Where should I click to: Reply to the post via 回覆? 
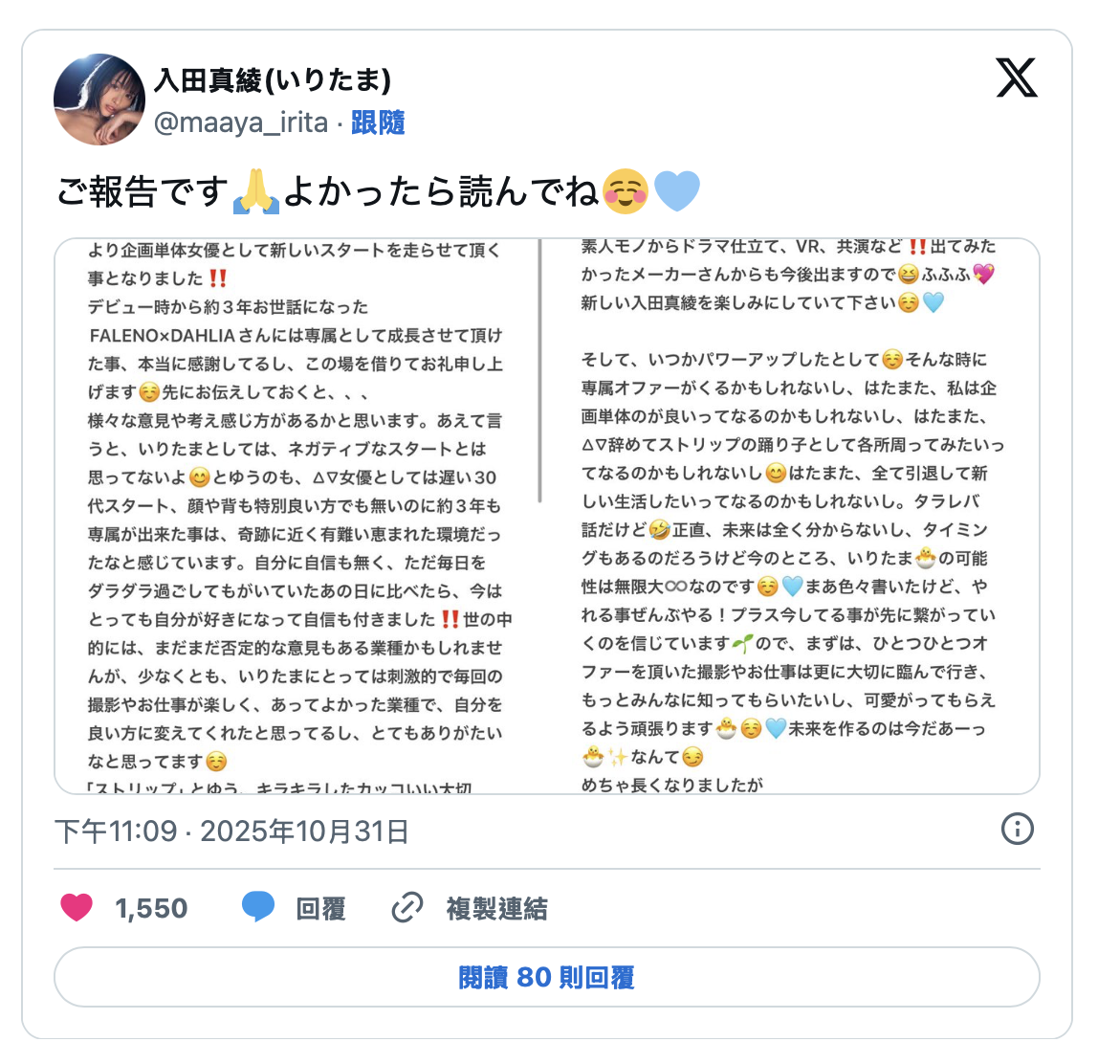click(x=294, y=907)
